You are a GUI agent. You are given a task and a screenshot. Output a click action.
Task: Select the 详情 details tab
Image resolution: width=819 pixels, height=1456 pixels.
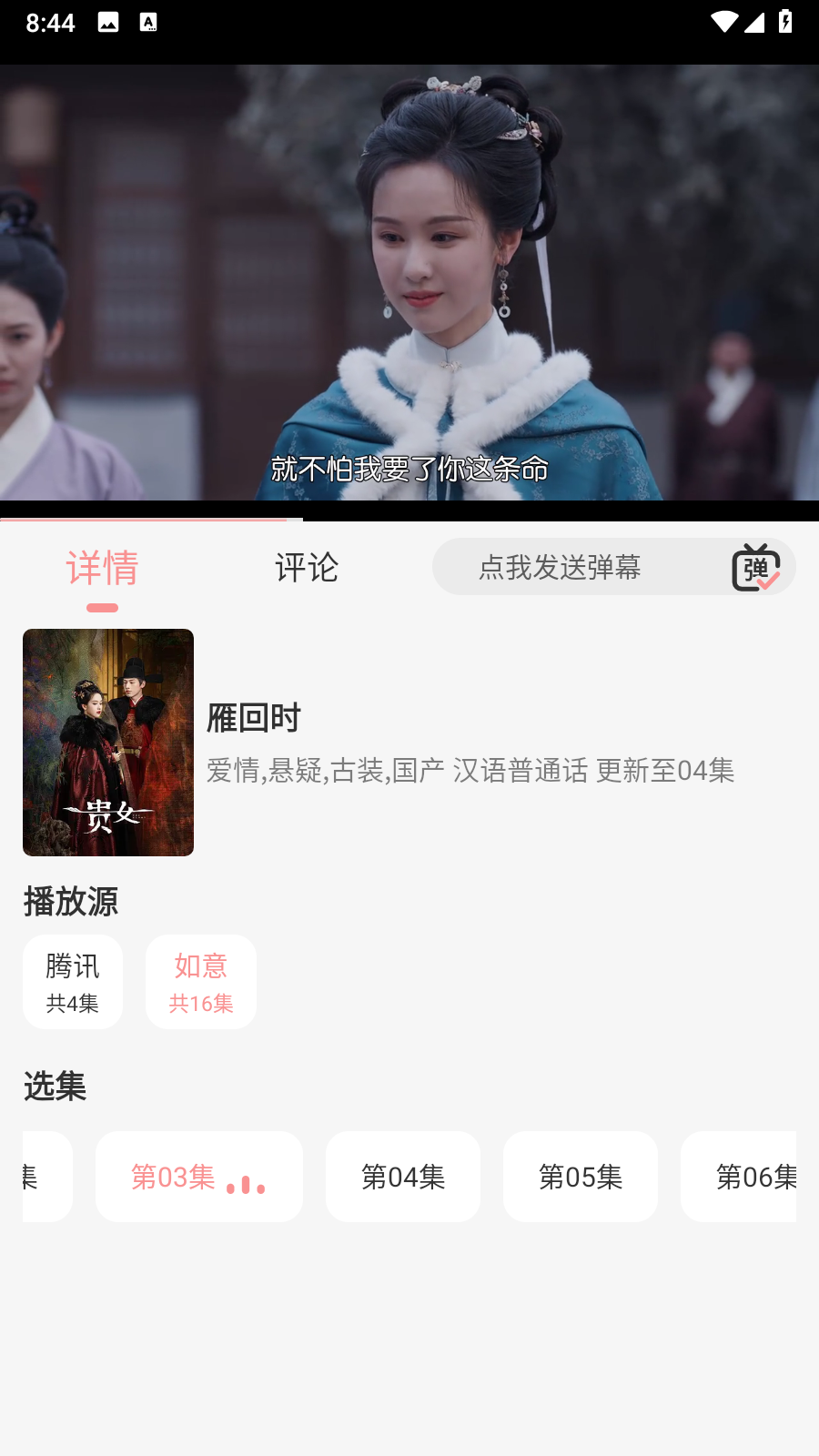coord(102,569)
